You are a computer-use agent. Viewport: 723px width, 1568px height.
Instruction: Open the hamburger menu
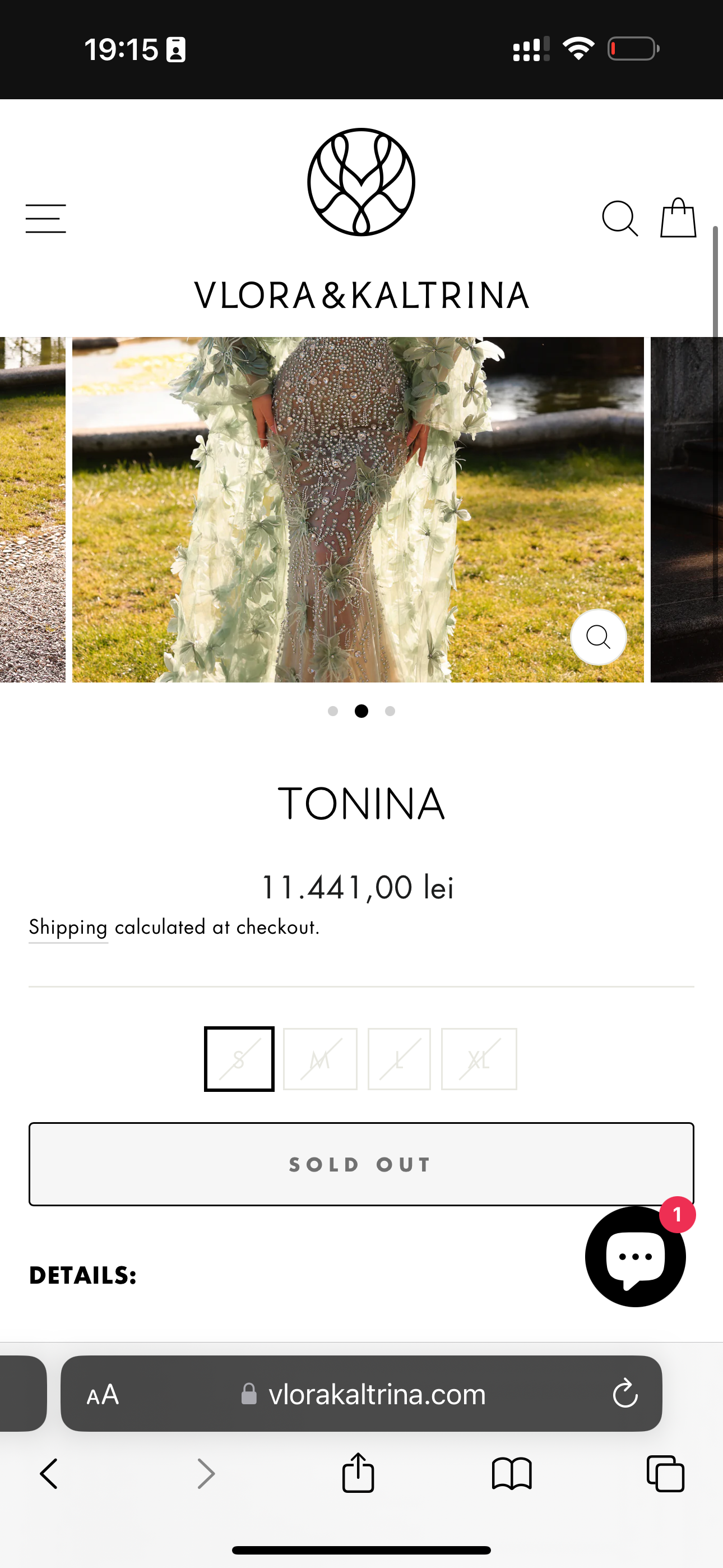click(45, 219)
